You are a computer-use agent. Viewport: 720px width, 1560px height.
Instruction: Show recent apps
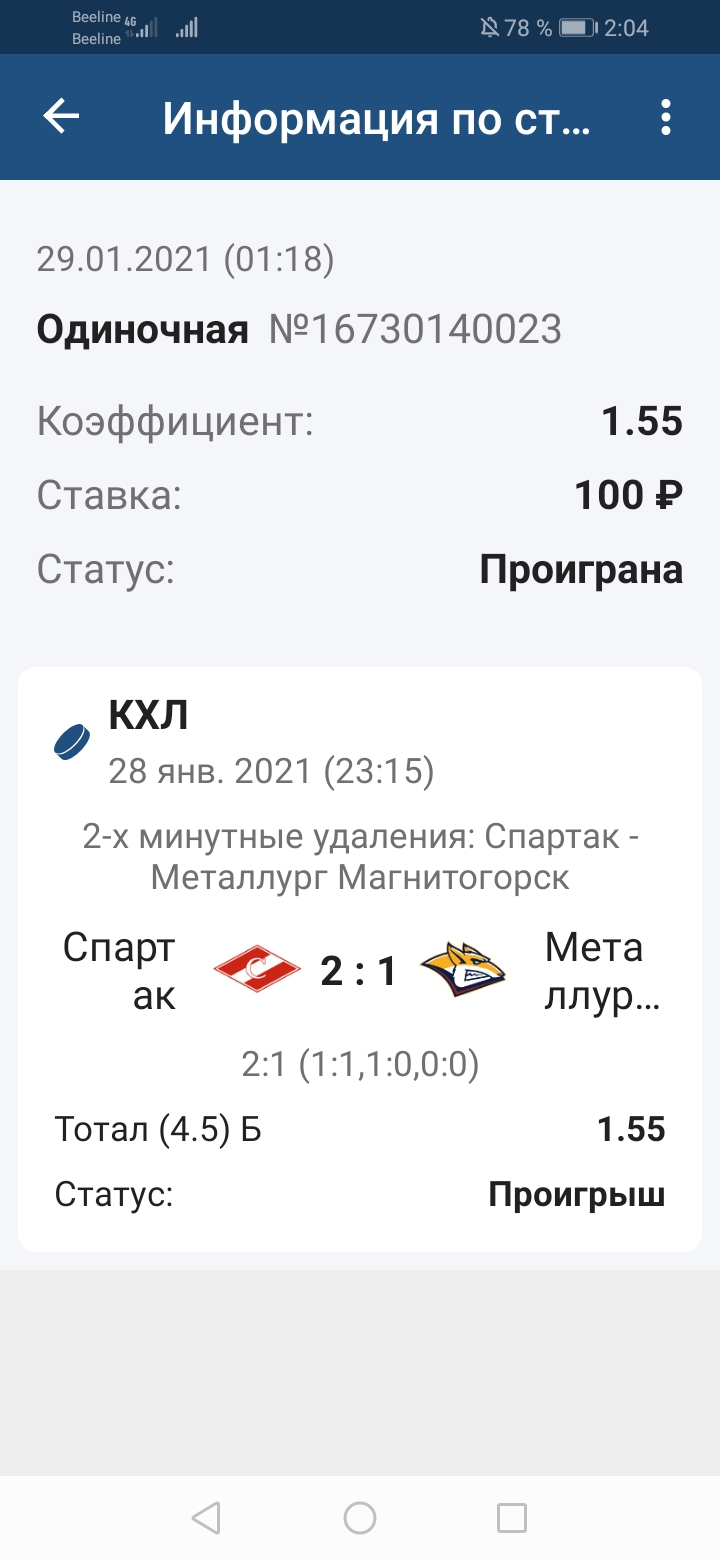pyautogui.click(x=512, y=1518)
